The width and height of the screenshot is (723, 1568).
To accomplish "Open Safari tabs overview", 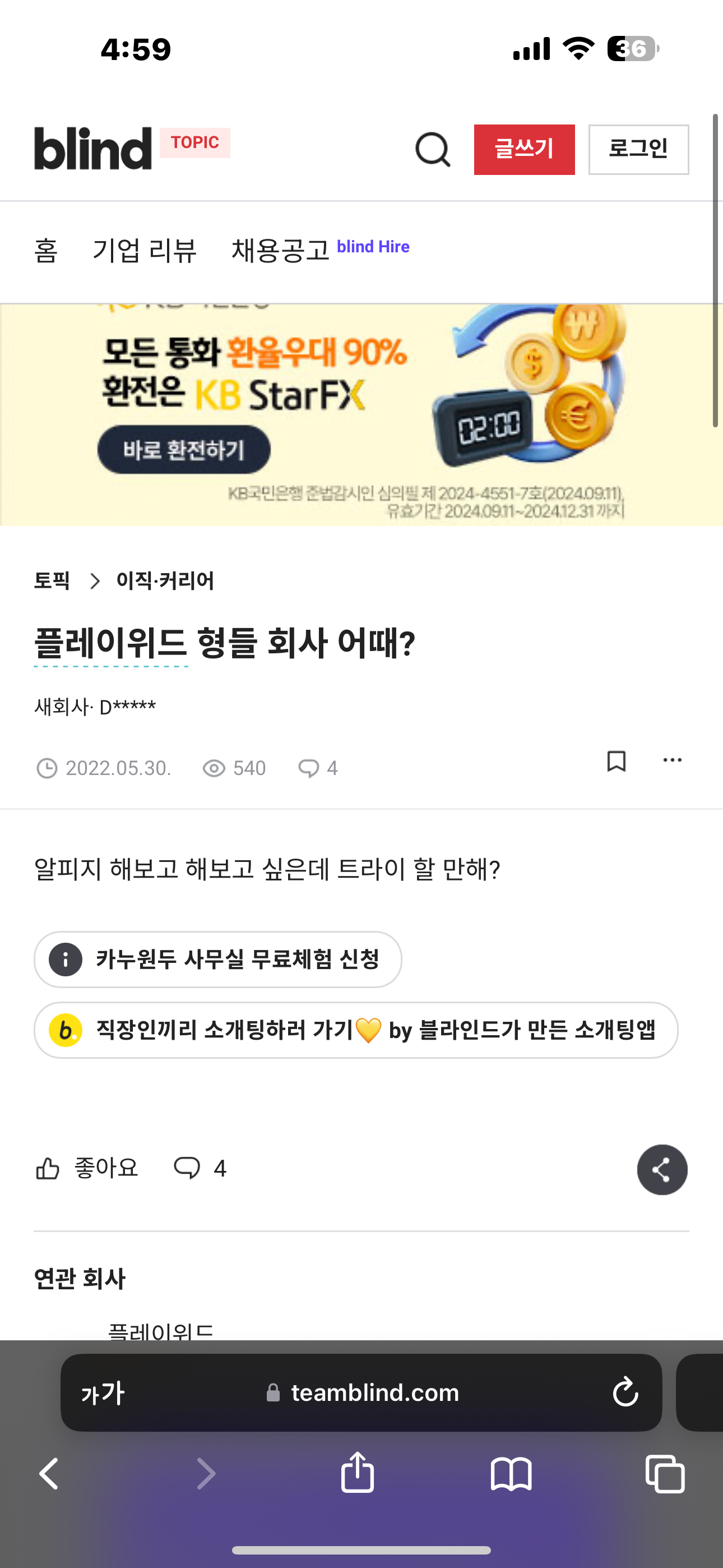I will (x=665, y=1474).
